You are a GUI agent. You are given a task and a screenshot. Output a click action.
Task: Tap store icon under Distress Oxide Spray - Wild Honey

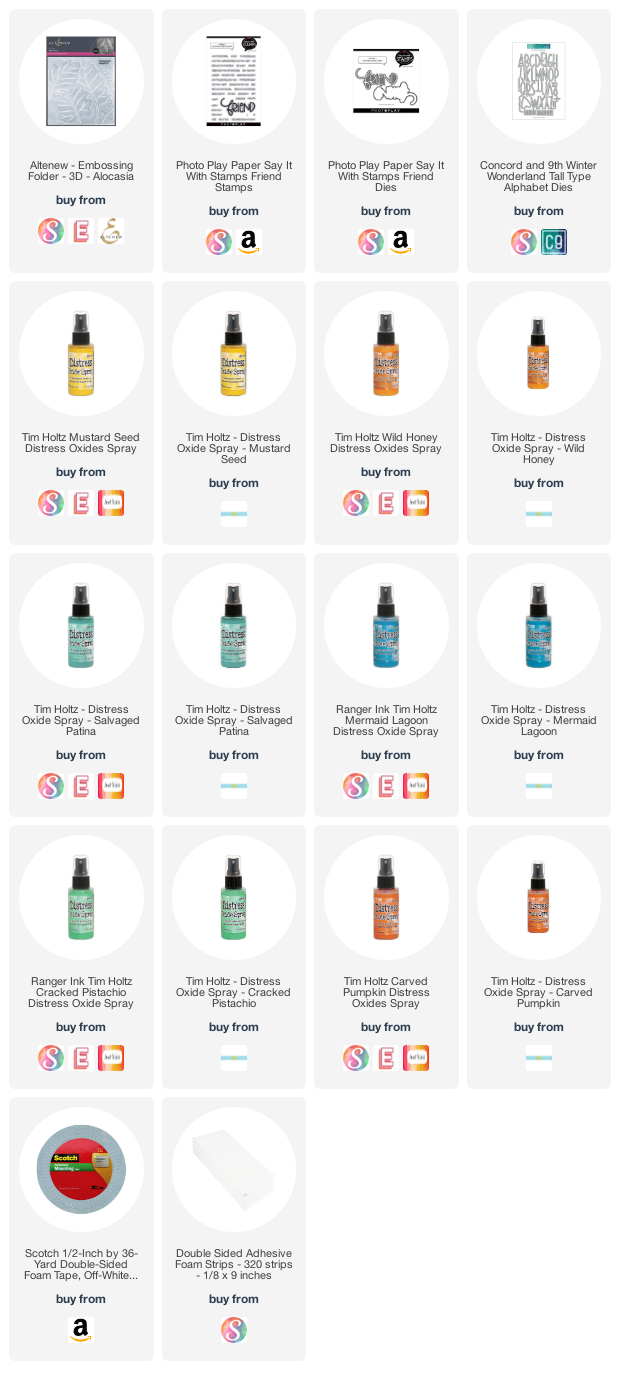[x=539, y=514]
